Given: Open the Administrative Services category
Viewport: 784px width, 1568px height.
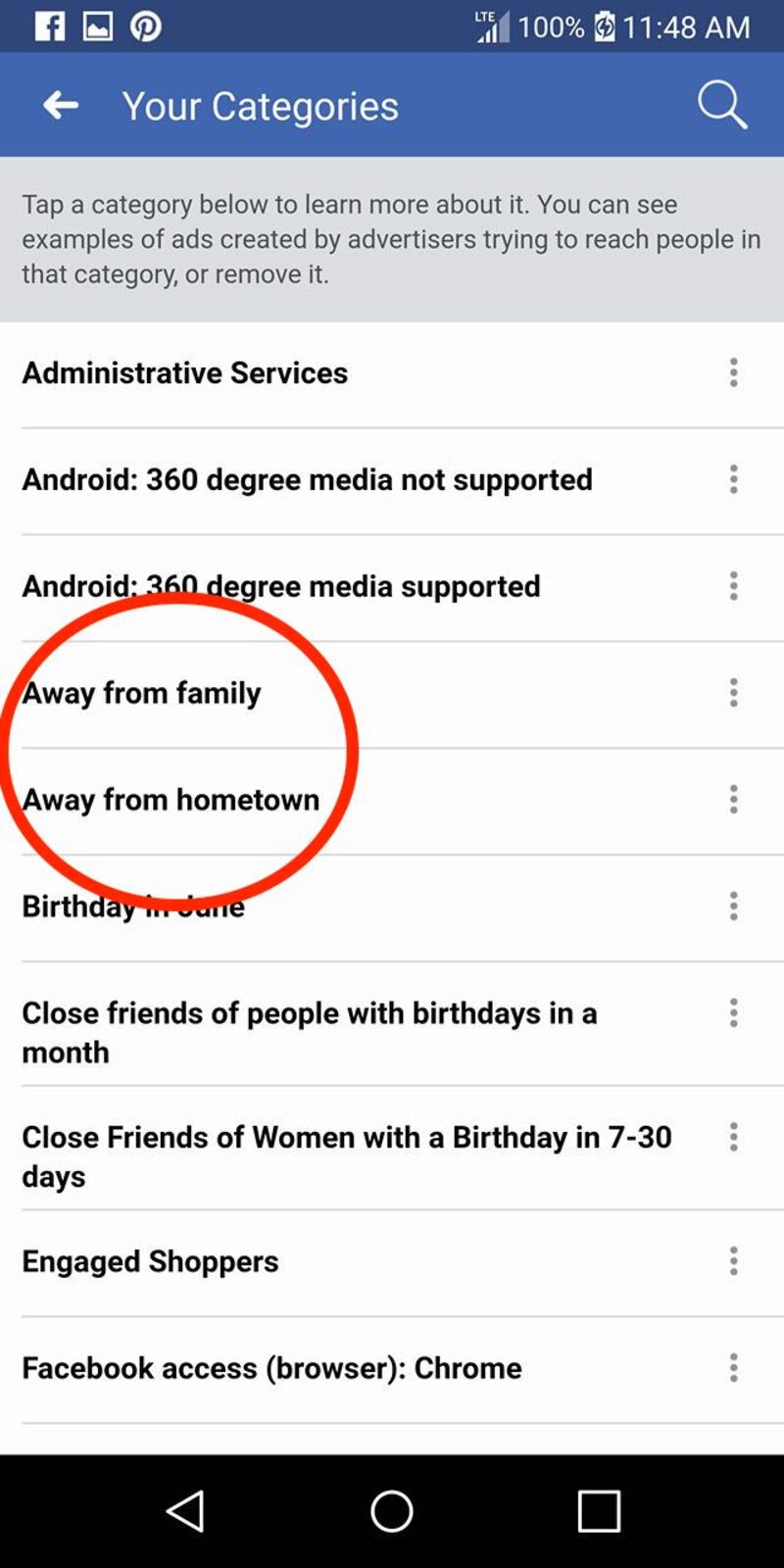Looking at the screenshot, I should point(185,373).
